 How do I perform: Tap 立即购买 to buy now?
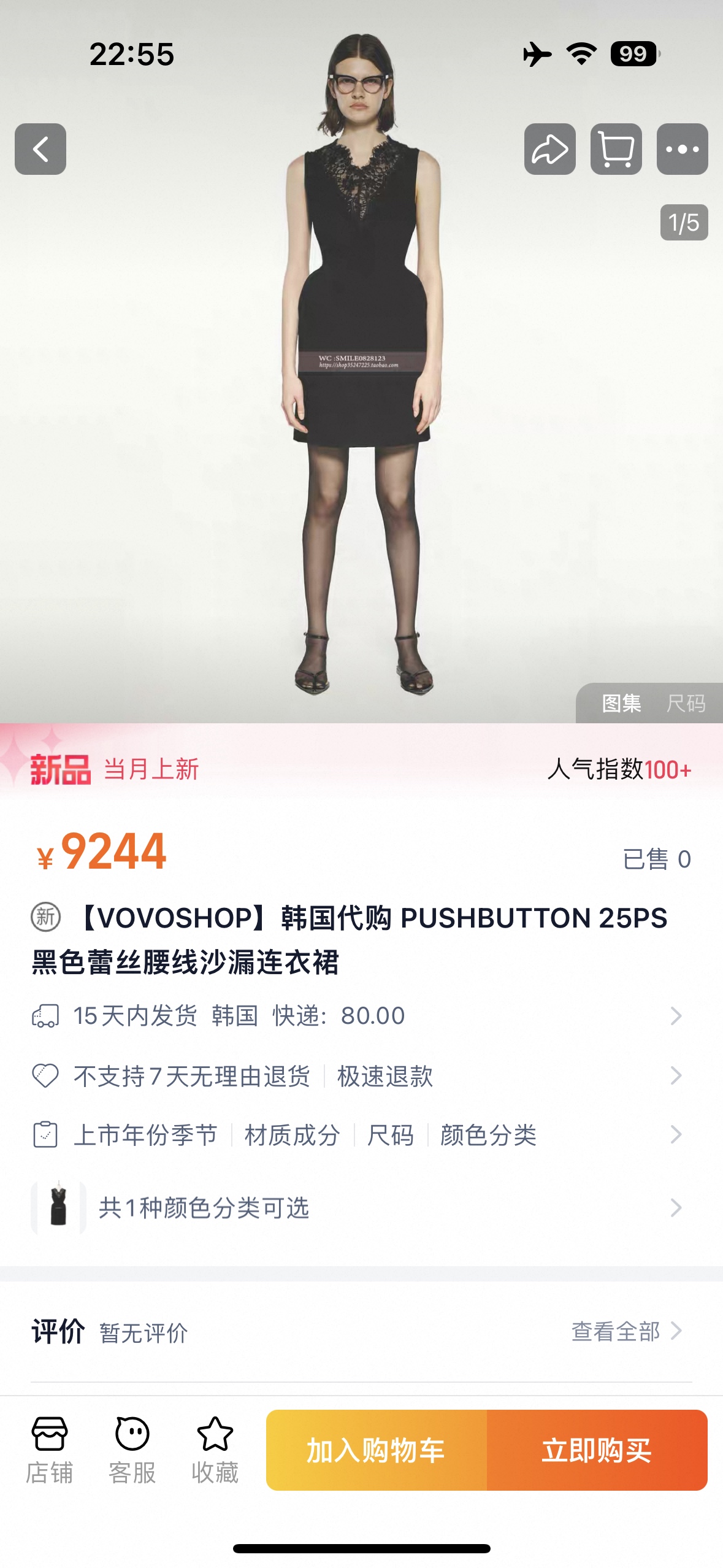point(597,1450)
